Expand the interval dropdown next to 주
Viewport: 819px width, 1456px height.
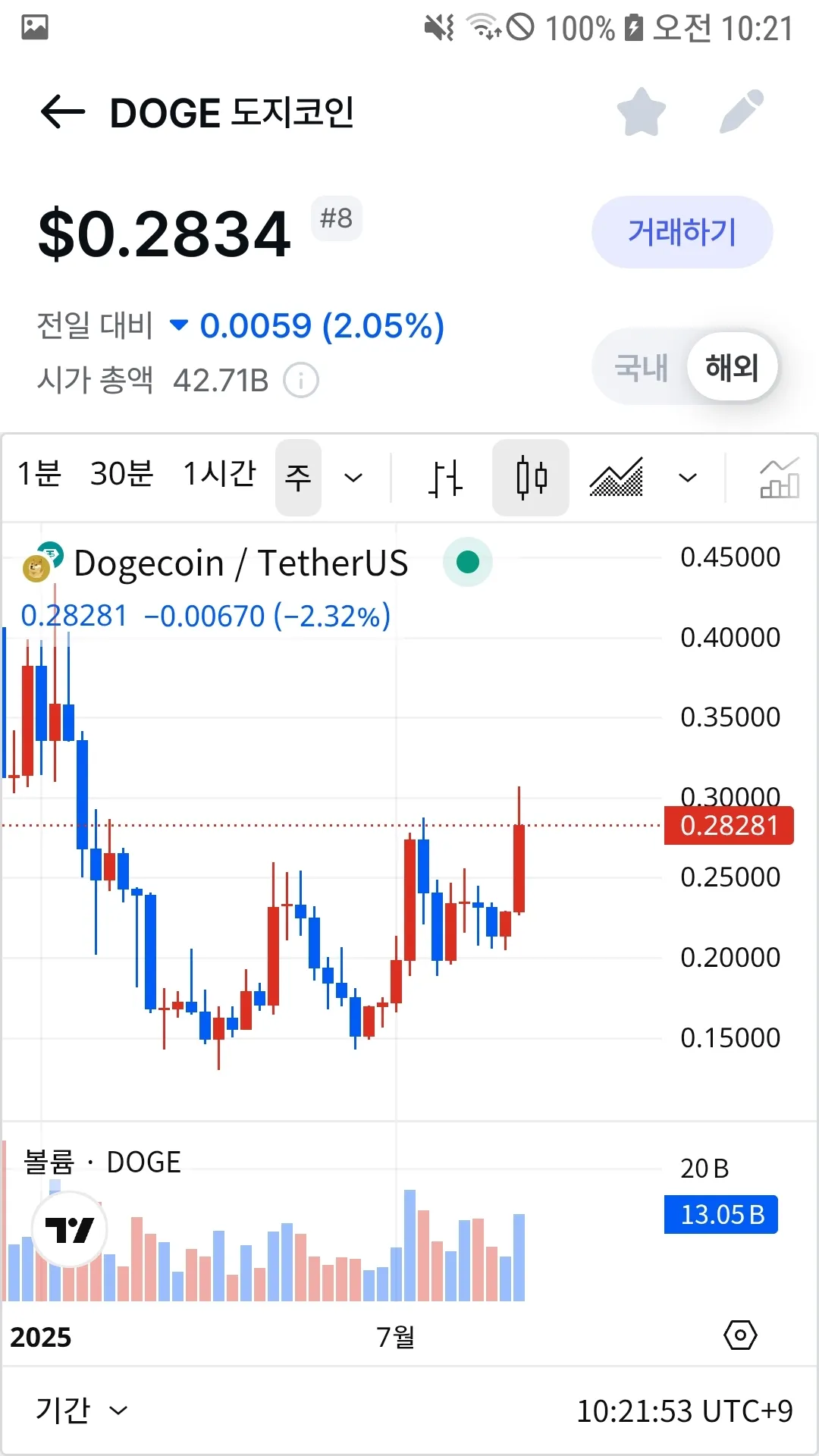point(353,478)
